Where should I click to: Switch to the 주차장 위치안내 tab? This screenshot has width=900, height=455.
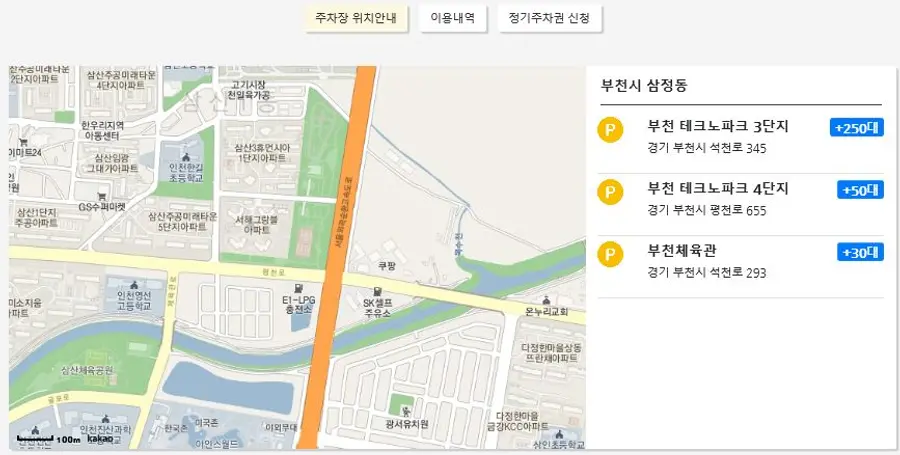click(356, 18)
